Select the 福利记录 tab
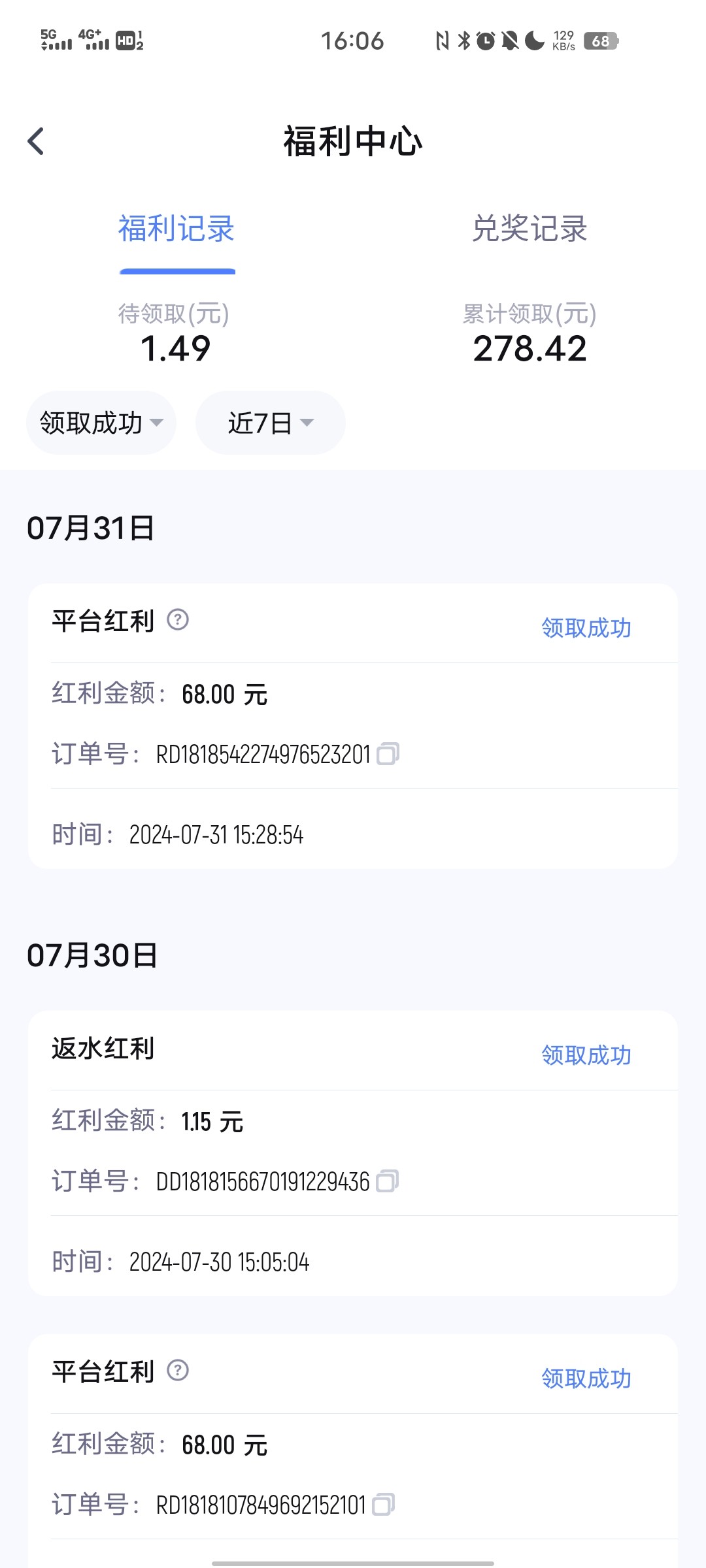 [x=176, y=229]
